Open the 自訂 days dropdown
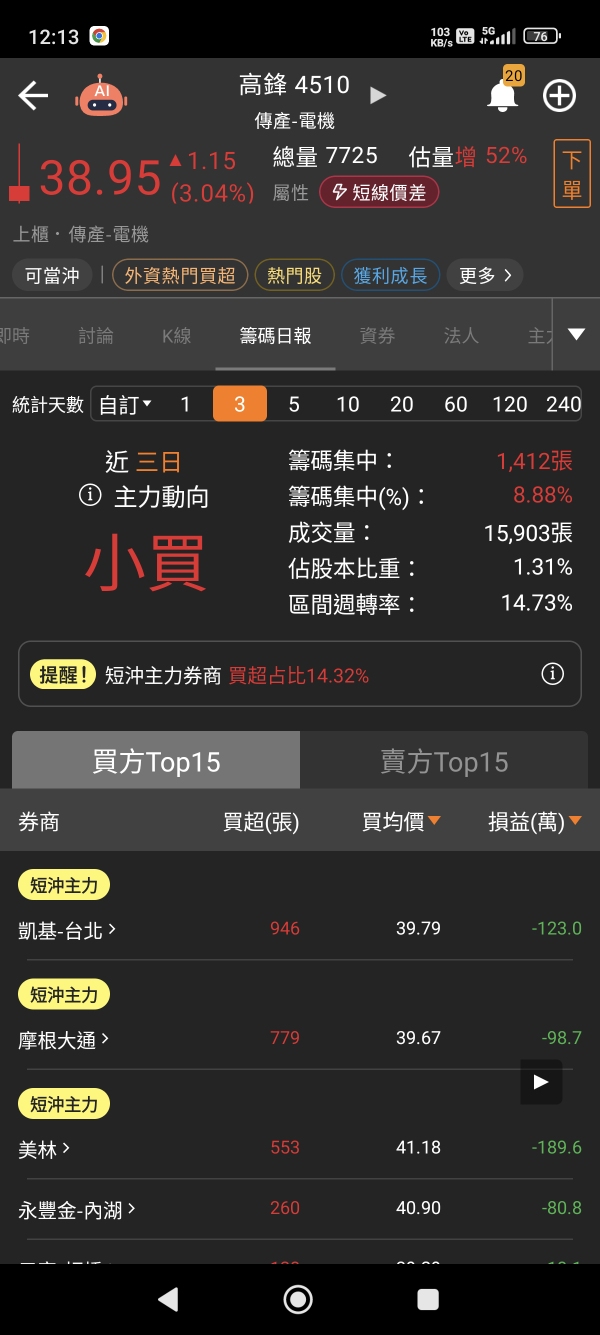600x1335 pixels. [x=125, y=404]
